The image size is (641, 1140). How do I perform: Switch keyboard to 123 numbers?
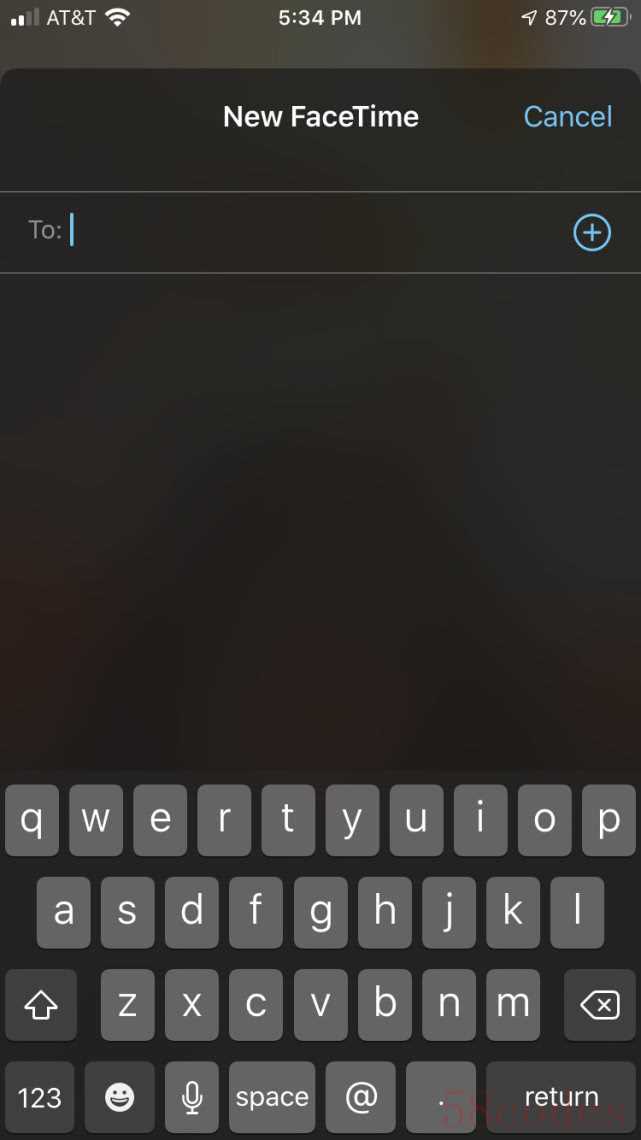tap(40, 1097)
